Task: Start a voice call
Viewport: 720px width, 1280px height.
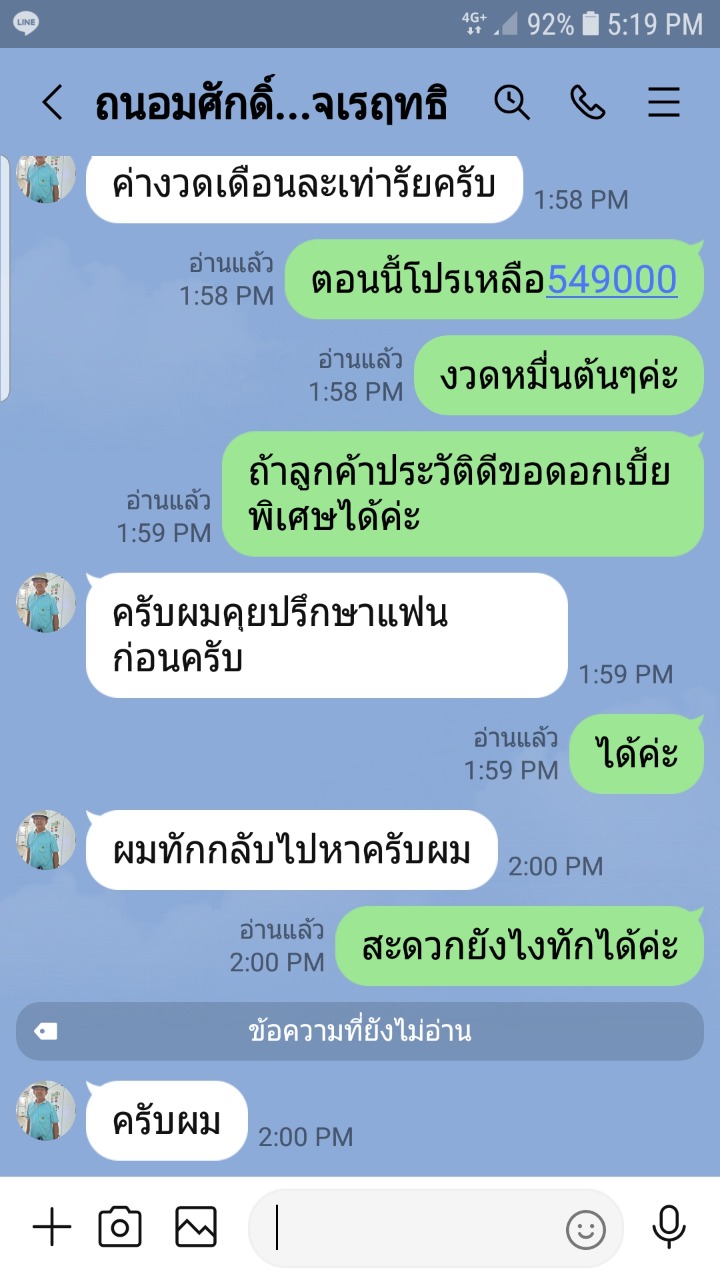Action: (x=588, y=103)
